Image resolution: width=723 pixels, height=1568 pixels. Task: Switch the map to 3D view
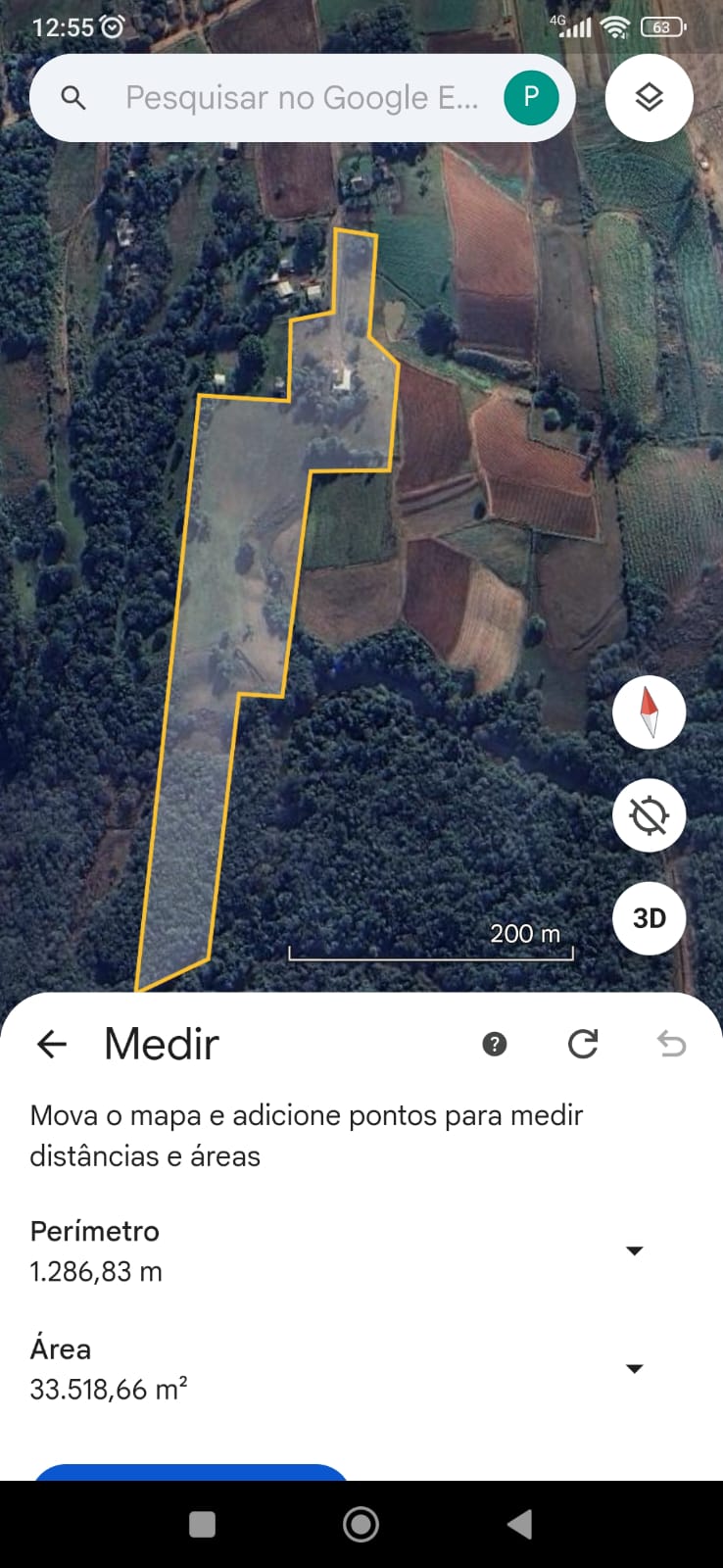pyautogui.click(x=649, y=918)
